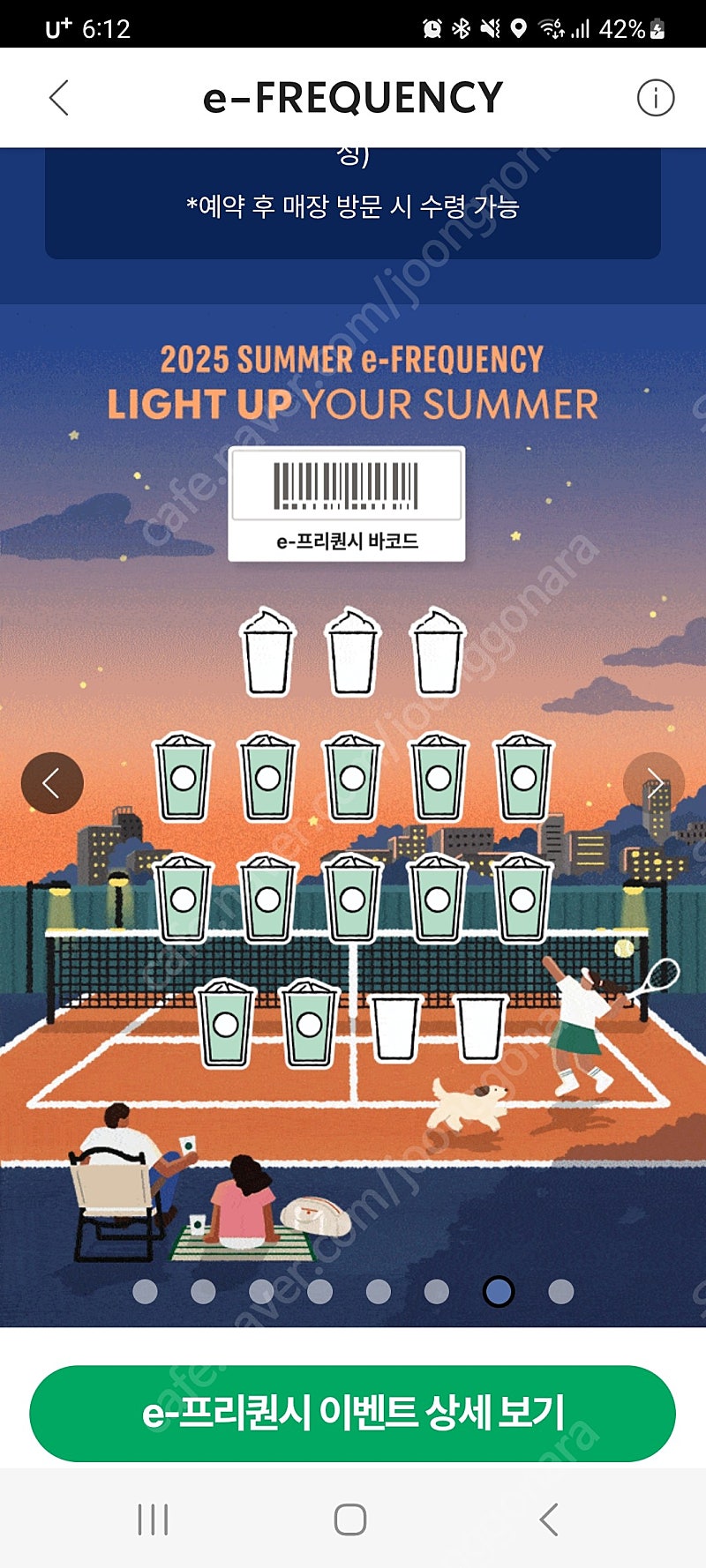Jump to the last carousel page dot
The image size is (706, 1568).
560,1292
